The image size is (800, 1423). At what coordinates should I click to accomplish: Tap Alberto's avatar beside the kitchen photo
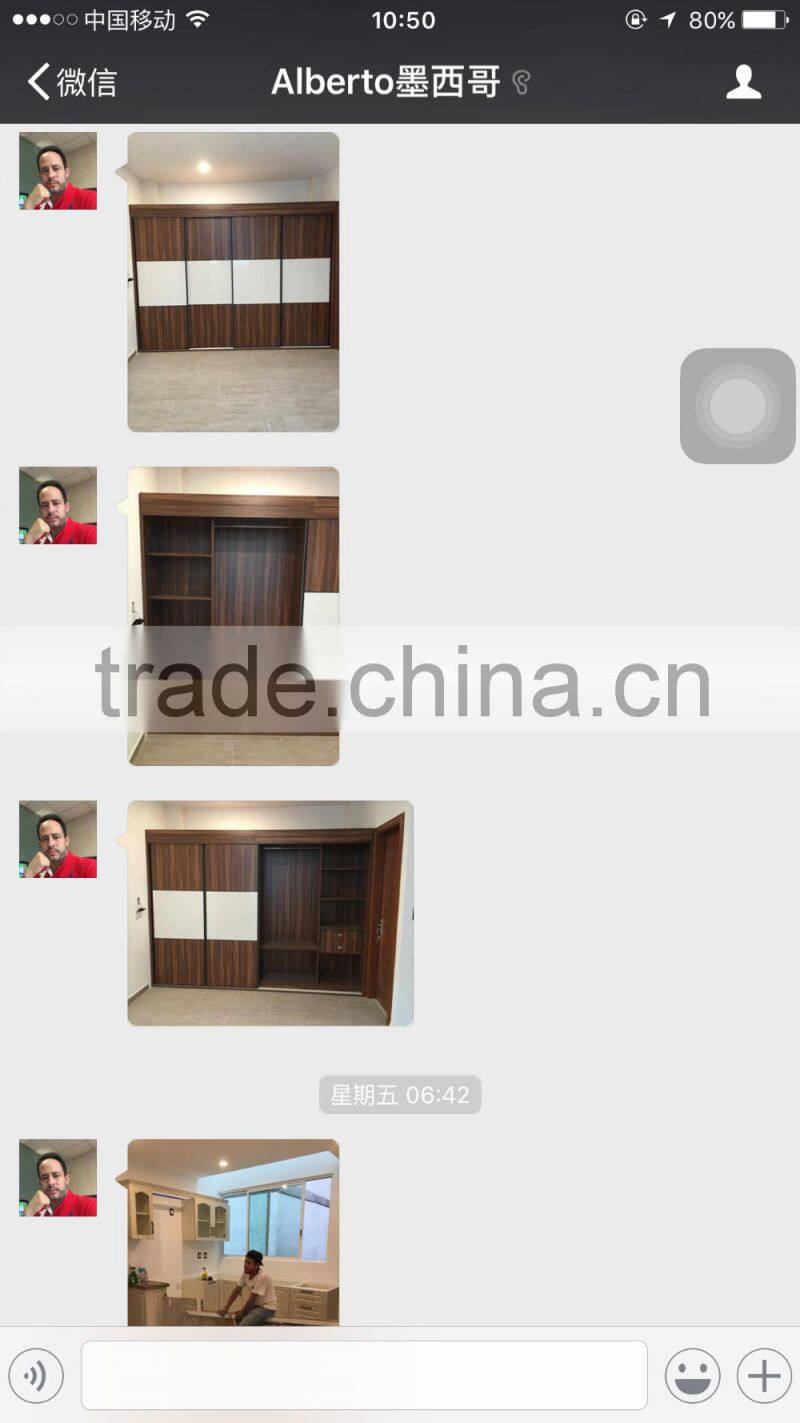58,1178
